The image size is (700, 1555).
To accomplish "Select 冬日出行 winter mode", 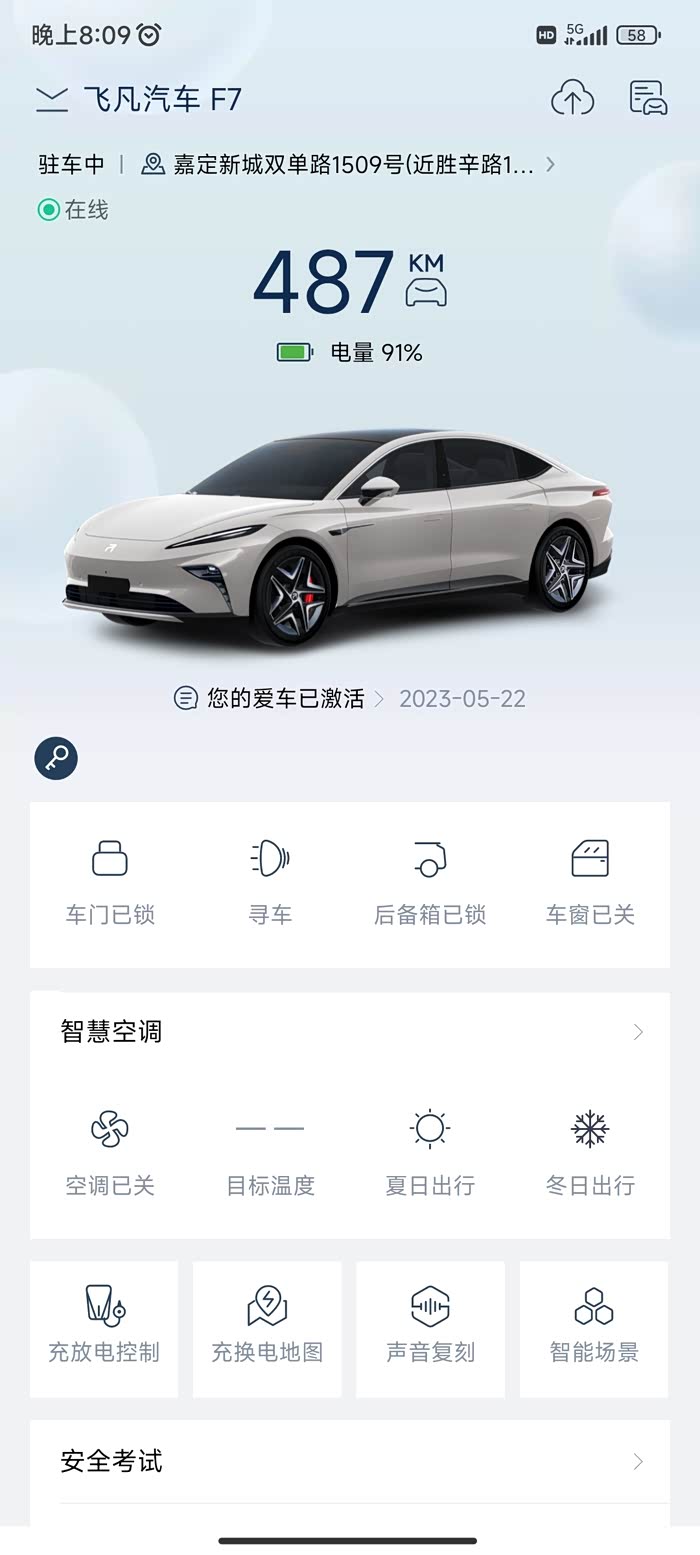I will 590,1154.
